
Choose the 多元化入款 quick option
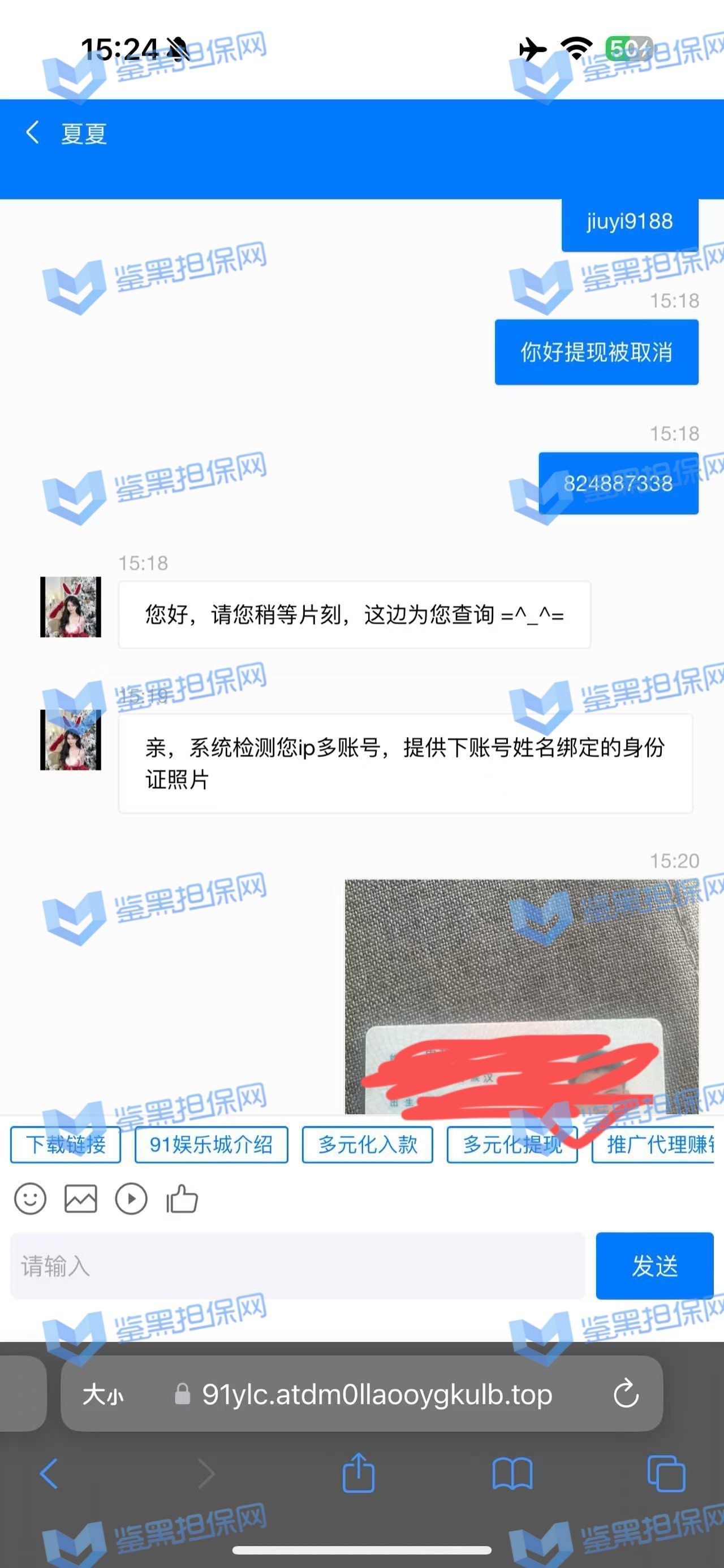click(367, 1145)
